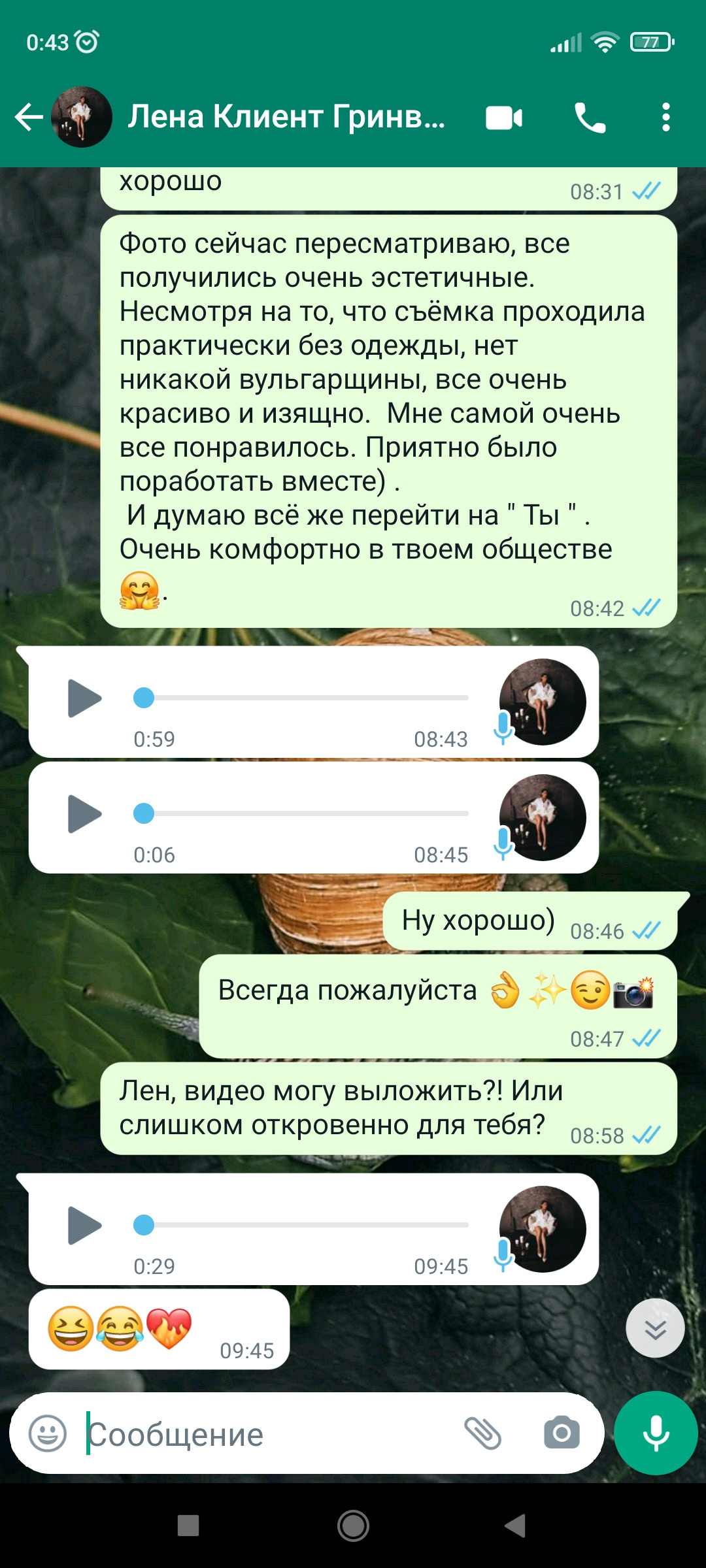
Task: Jump to the latest messages
Action: coord(655,1328)
